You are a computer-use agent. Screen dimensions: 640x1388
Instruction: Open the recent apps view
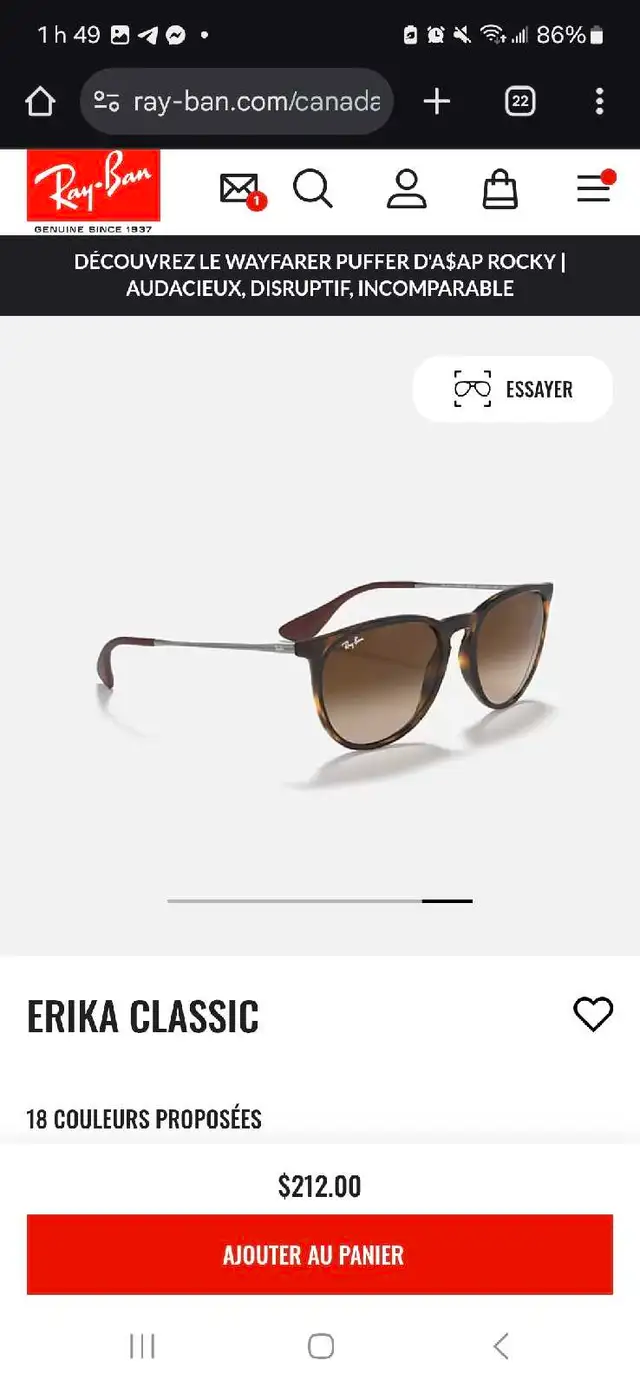pyautogui.click(x=142, y=1345)
